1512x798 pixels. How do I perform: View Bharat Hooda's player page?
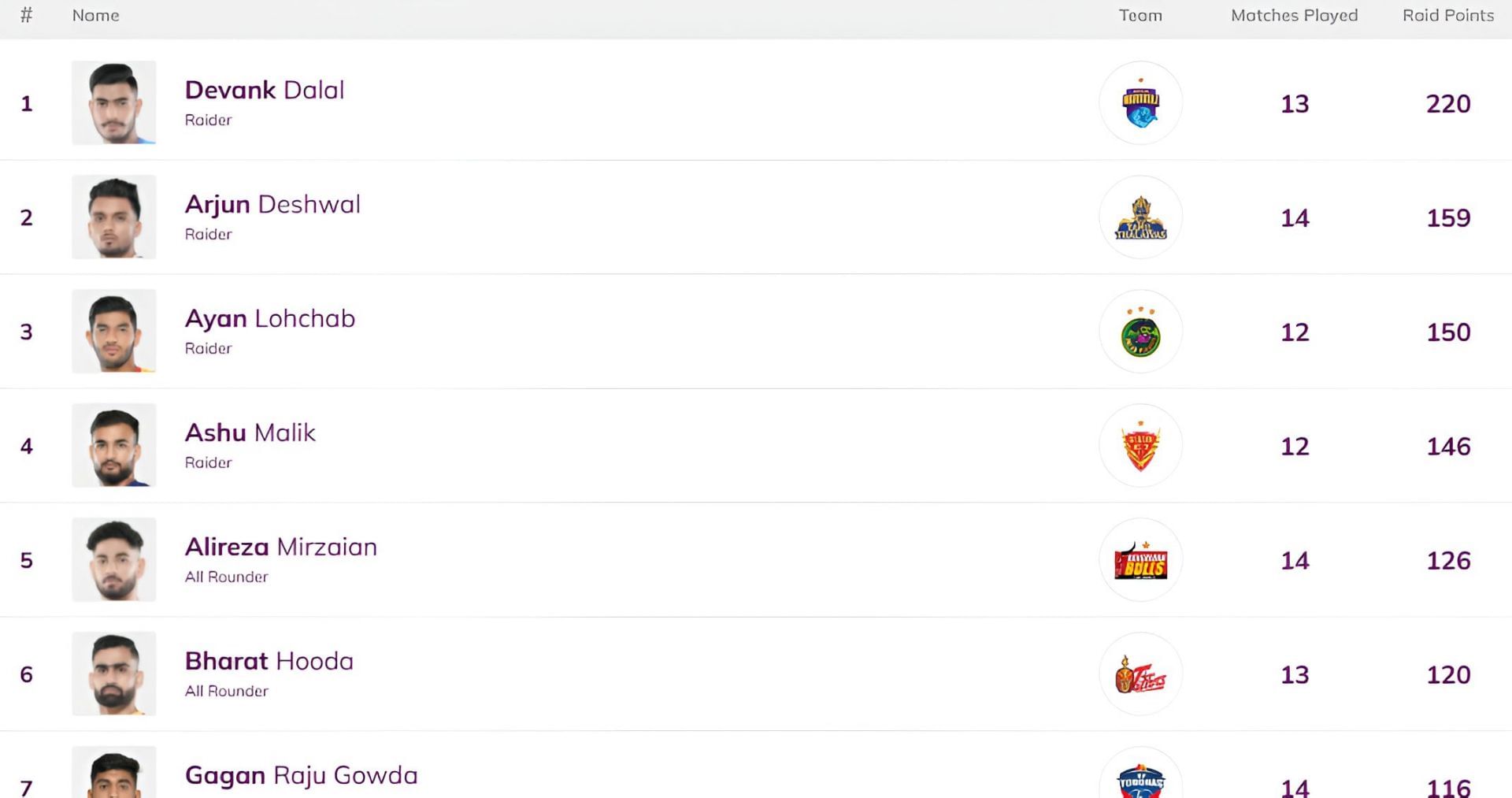click(x=269, y=662)
